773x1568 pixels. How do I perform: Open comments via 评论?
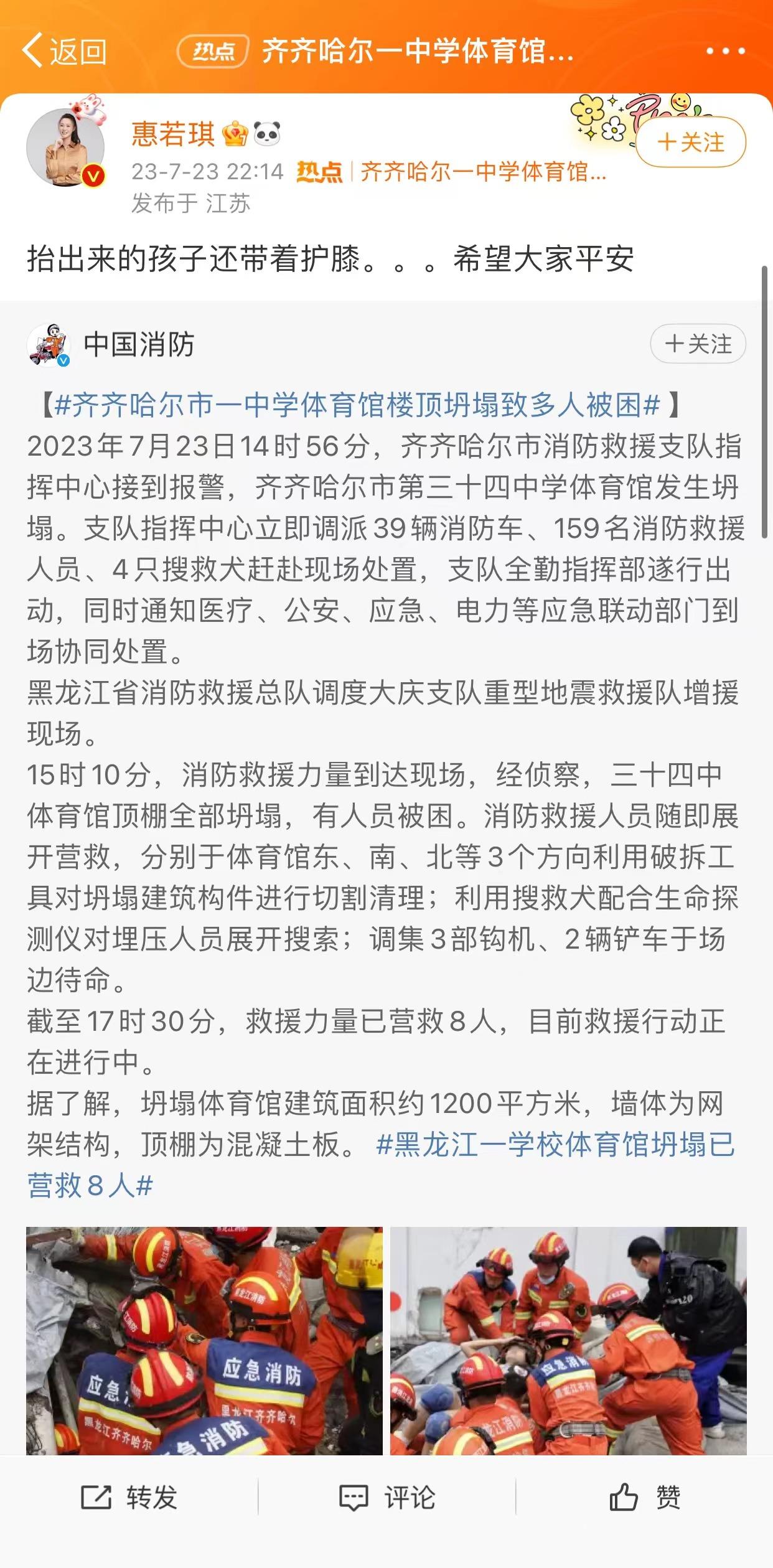386,1497
